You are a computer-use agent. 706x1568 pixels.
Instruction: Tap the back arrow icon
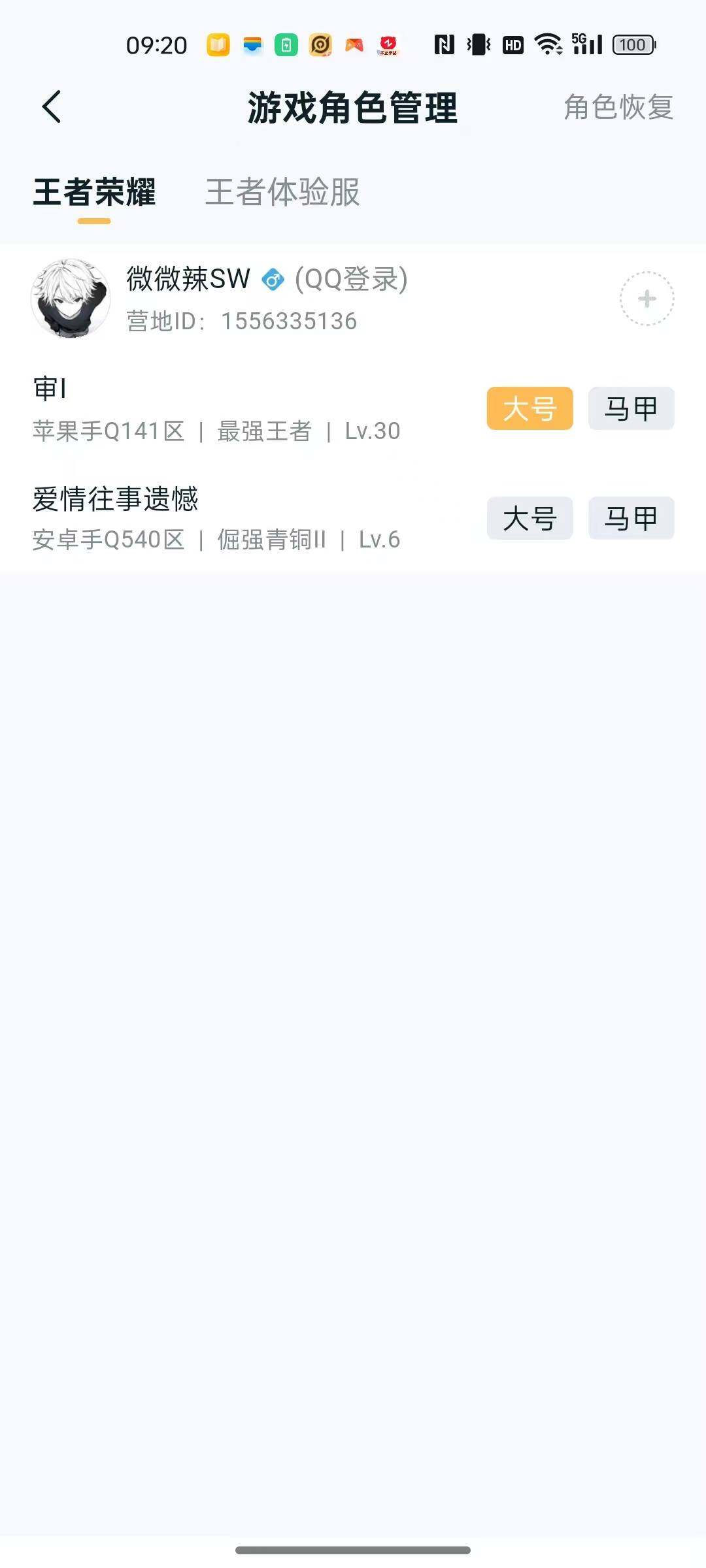51,106
